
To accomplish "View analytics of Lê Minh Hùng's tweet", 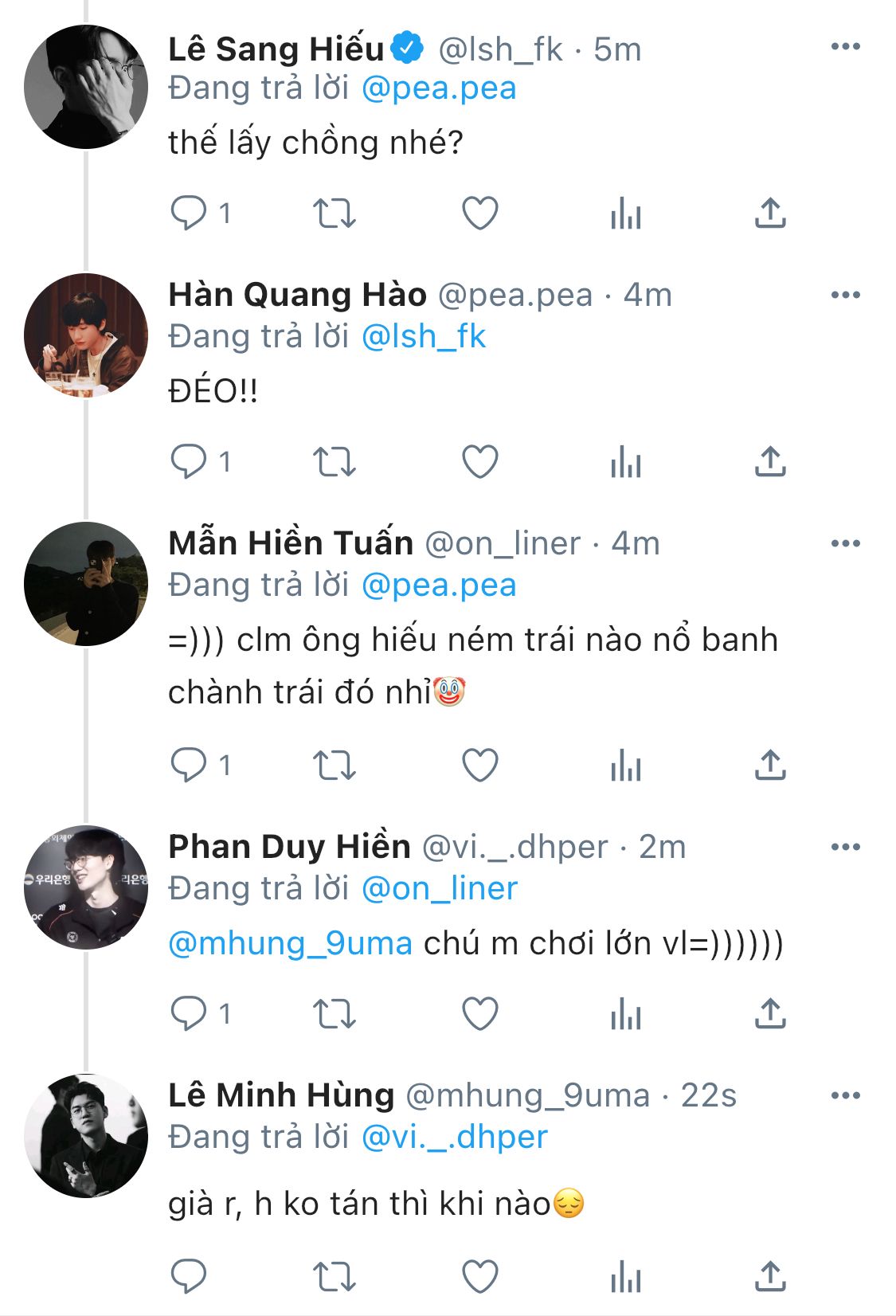I will coord(625,1276).
